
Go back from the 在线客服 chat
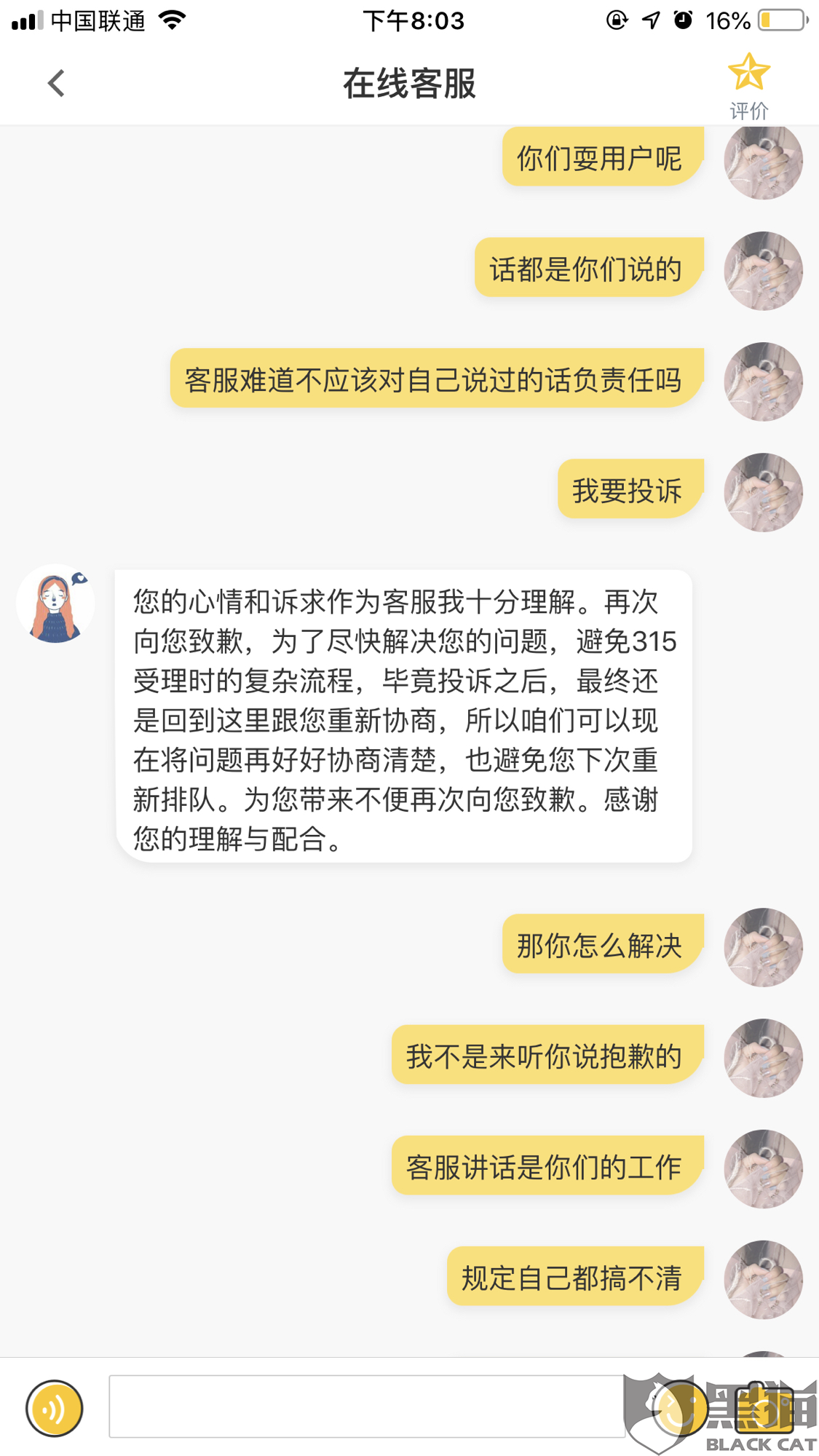click(56, 83)
